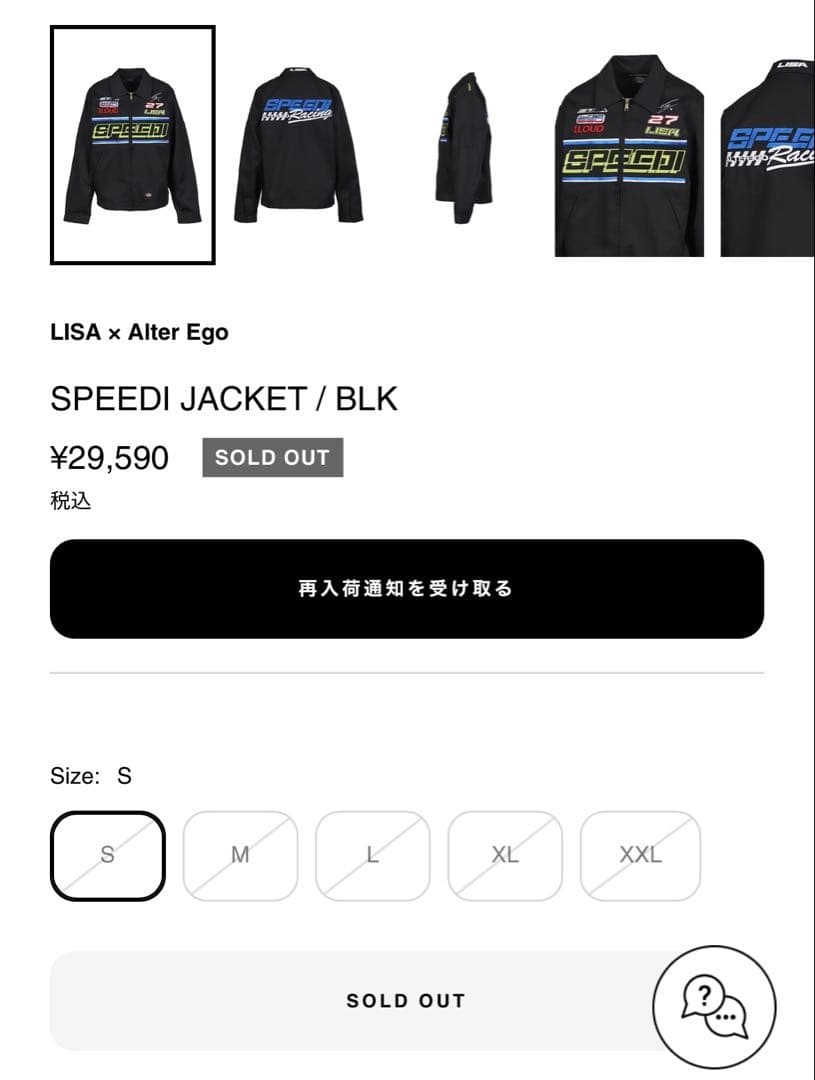Click the question mark help icon

point(706,992)
